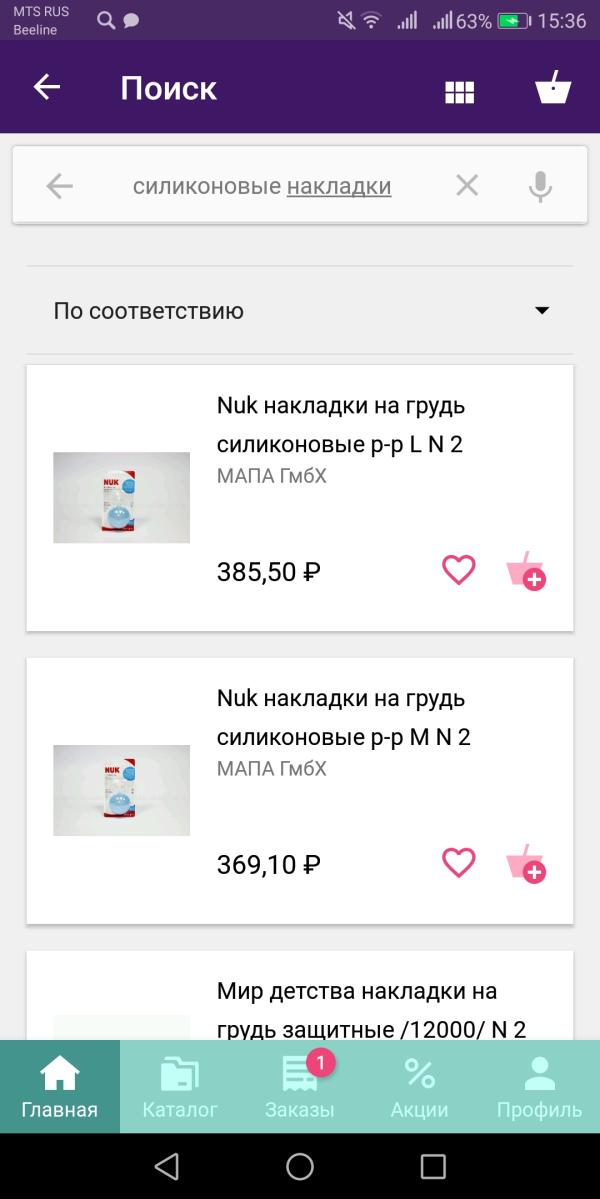Clear the search query
Image resolution: width=600 pixels, height=1199 pixels.
[x=467, y=185]
